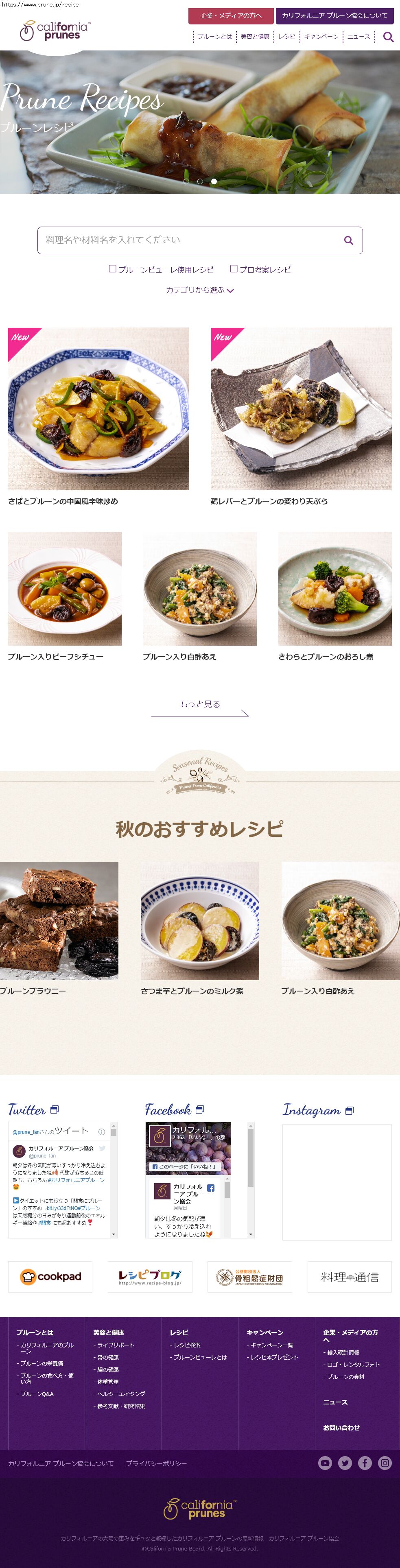Open the YouTube icon in footer
Viewport: 400px width, 1568px height.
point(325,1463)
